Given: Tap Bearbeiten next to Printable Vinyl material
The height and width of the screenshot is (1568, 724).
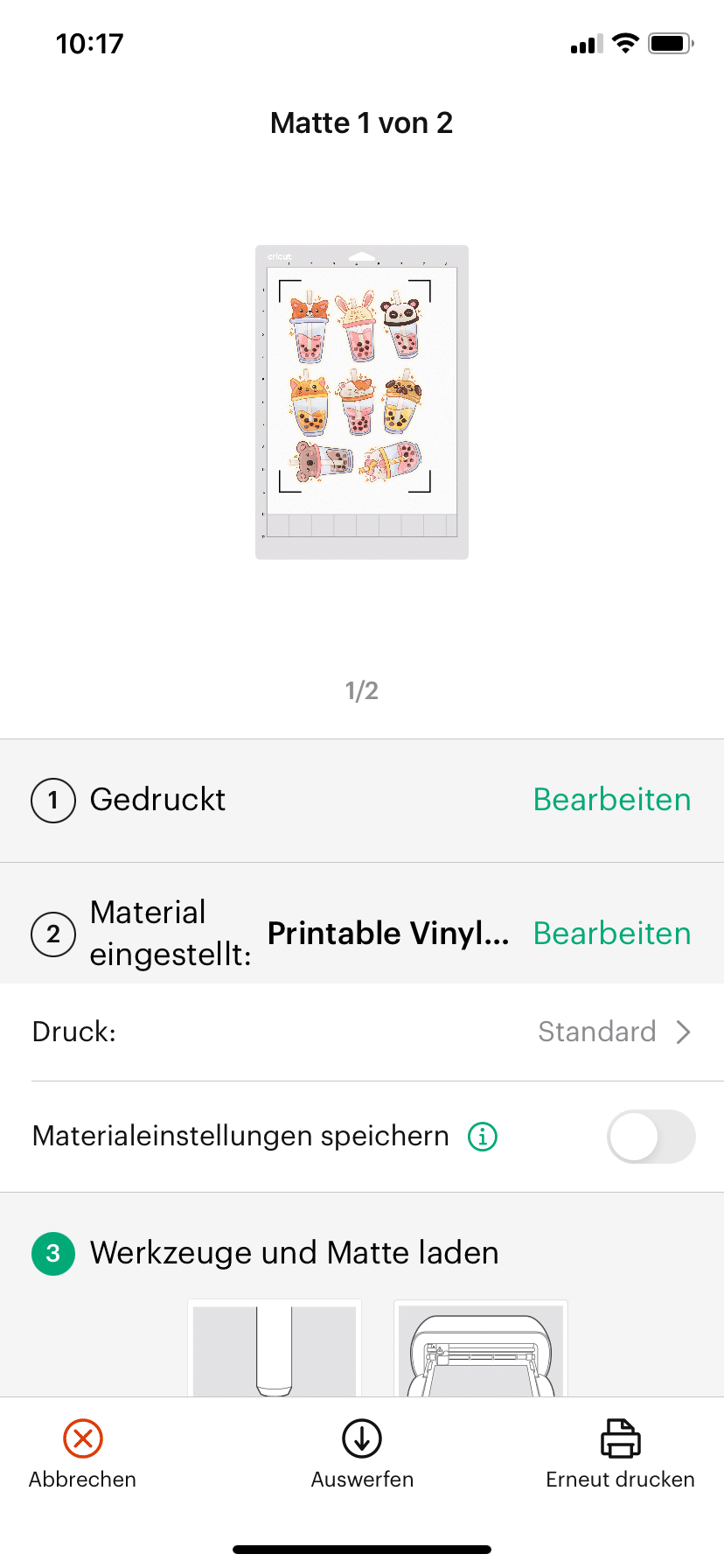Looking at the screenshot, I should tap(611, 934).
